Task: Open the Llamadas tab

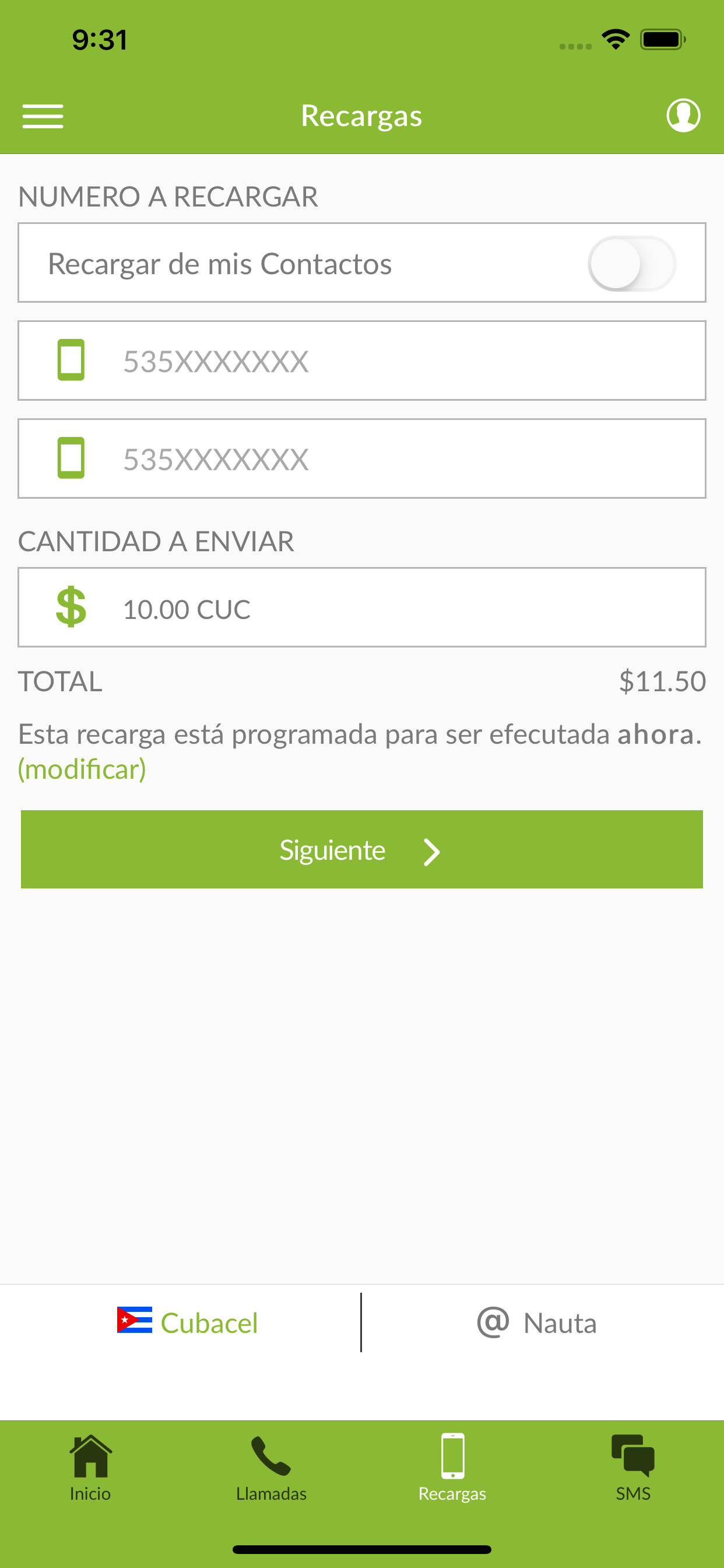Action: (271, 1468)
